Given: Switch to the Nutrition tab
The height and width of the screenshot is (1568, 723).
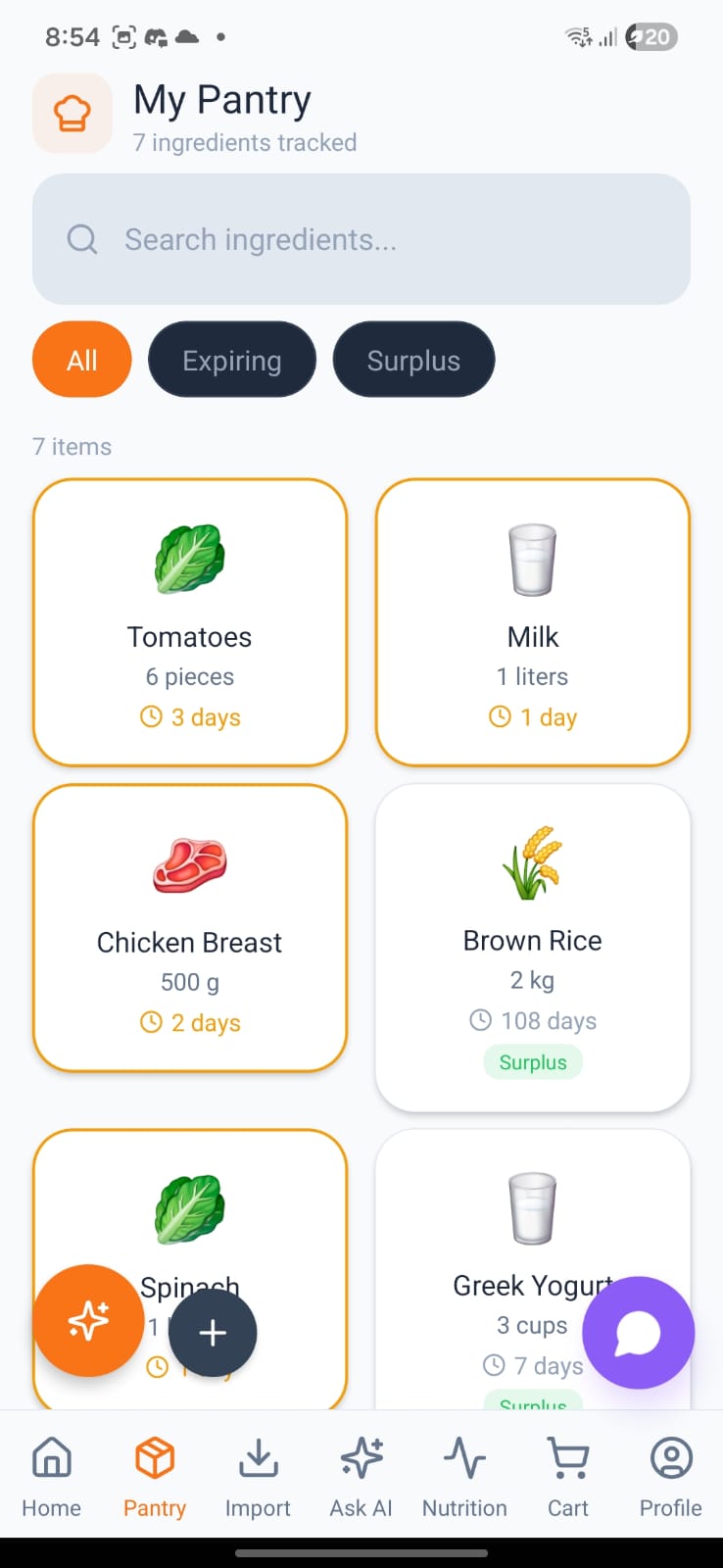Looking at the screenshot, I should point(464,1476).
